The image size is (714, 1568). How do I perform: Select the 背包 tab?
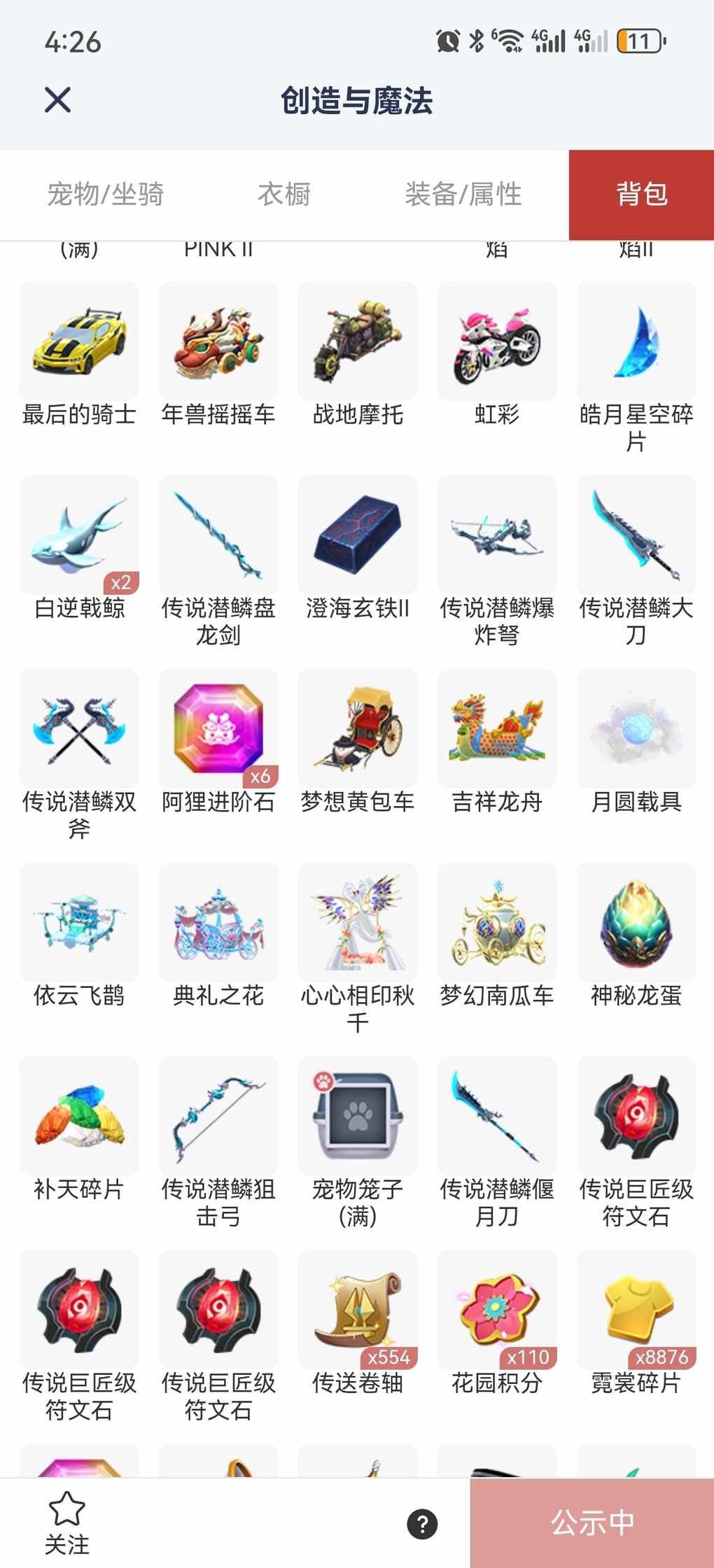point(641,195)
